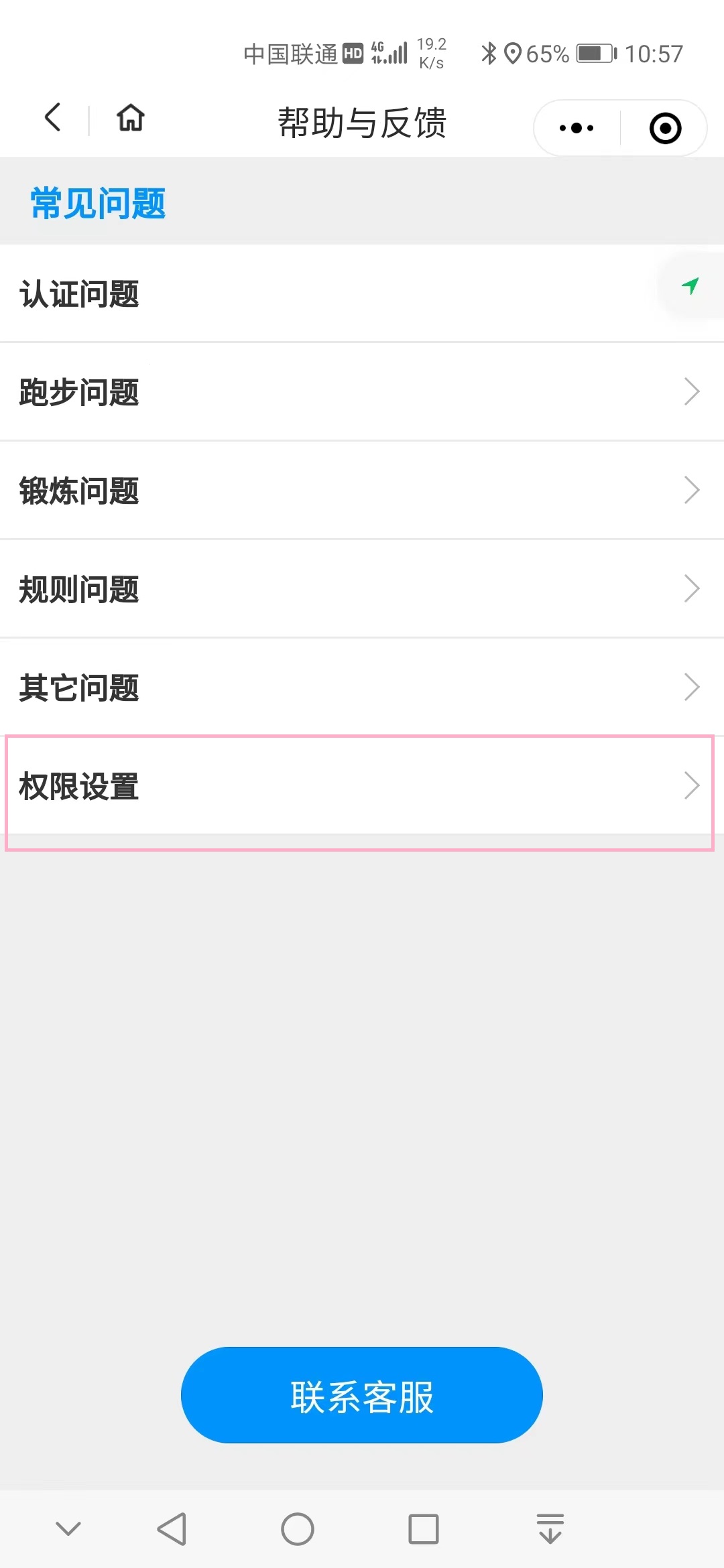Close the mini program with the circle button
Viewport: 724px width, 1568px height.
point(665,128)
